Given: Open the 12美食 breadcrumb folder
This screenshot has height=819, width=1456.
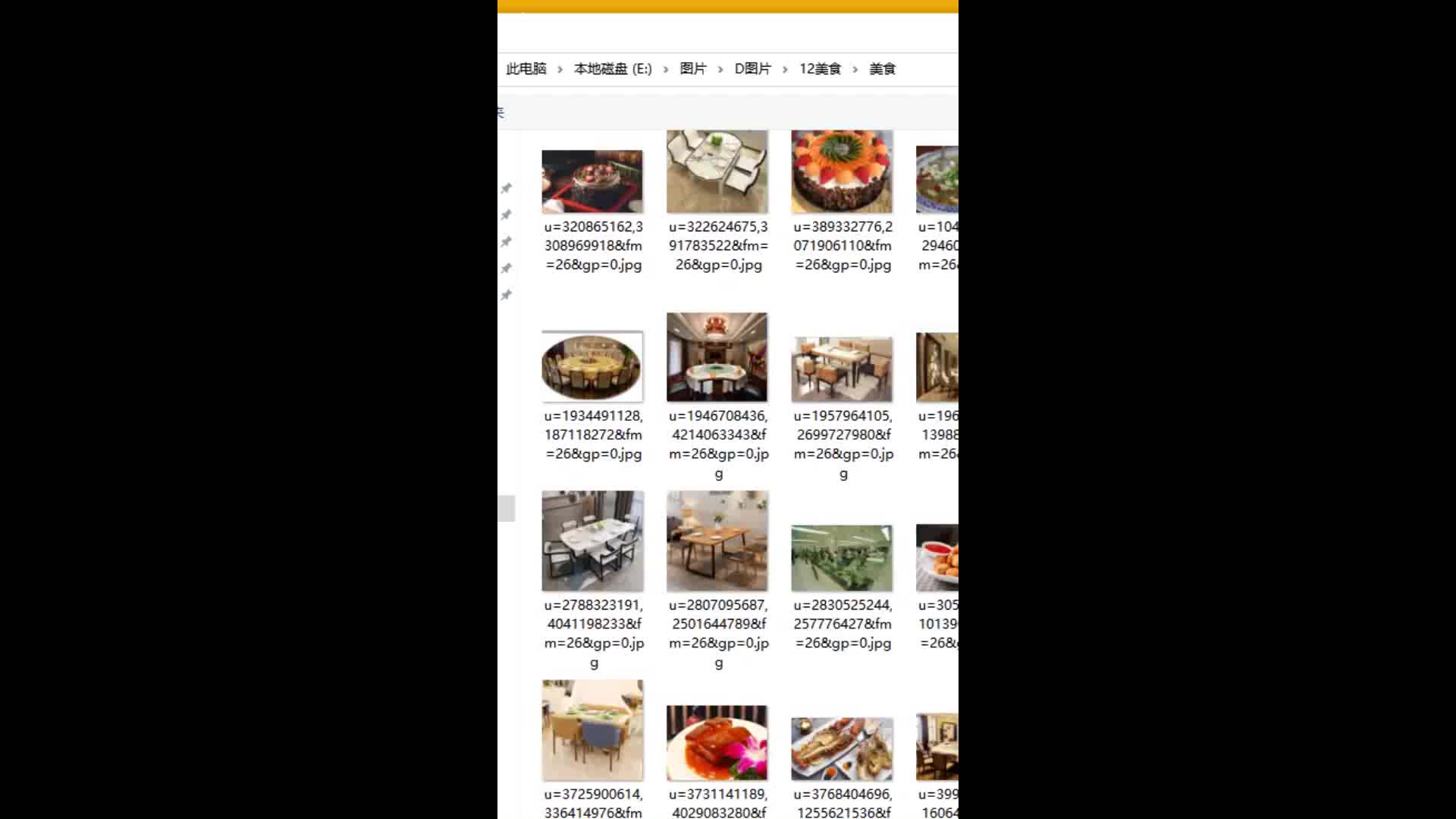Looking at the screenshot, I should pos(820,69).
